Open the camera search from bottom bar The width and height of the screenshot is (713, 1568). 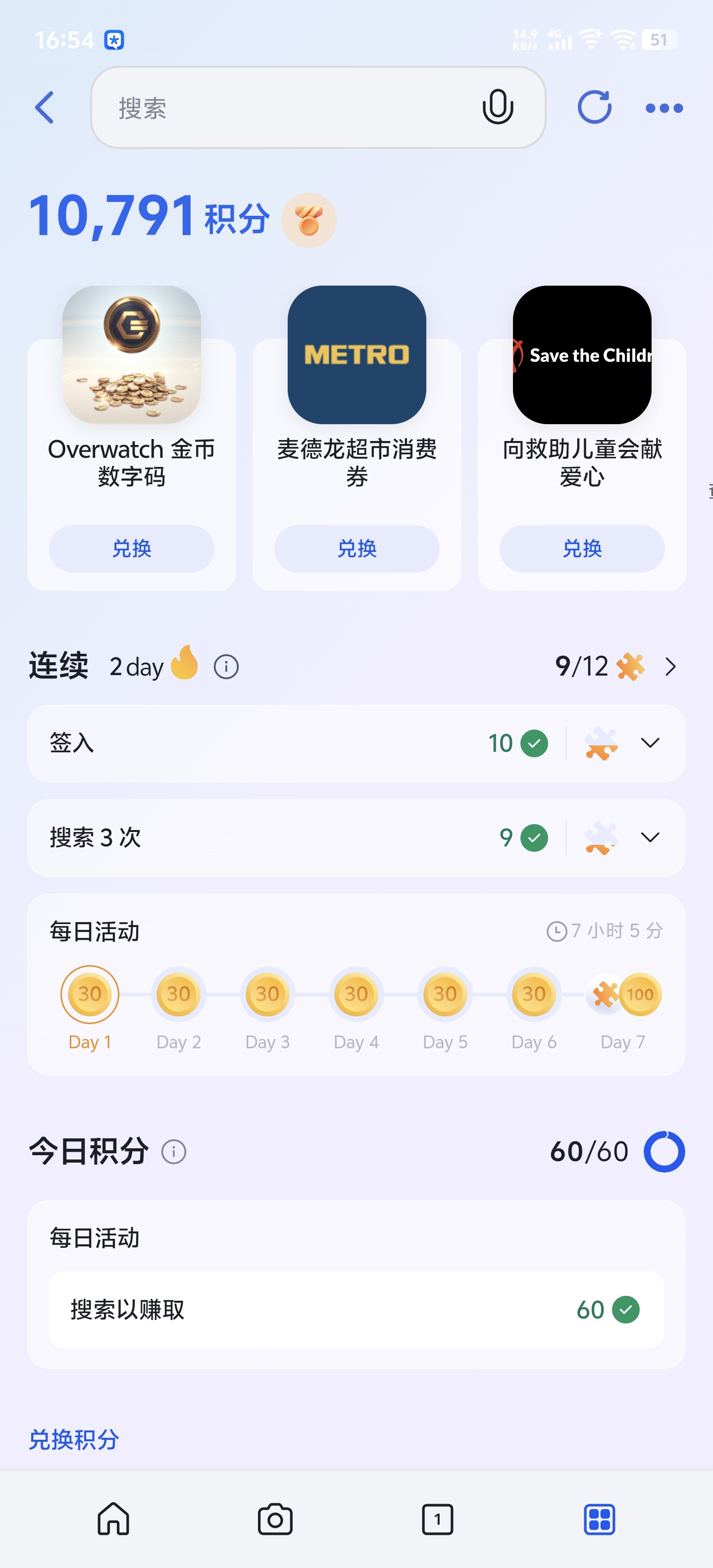tap(275, 1519)
